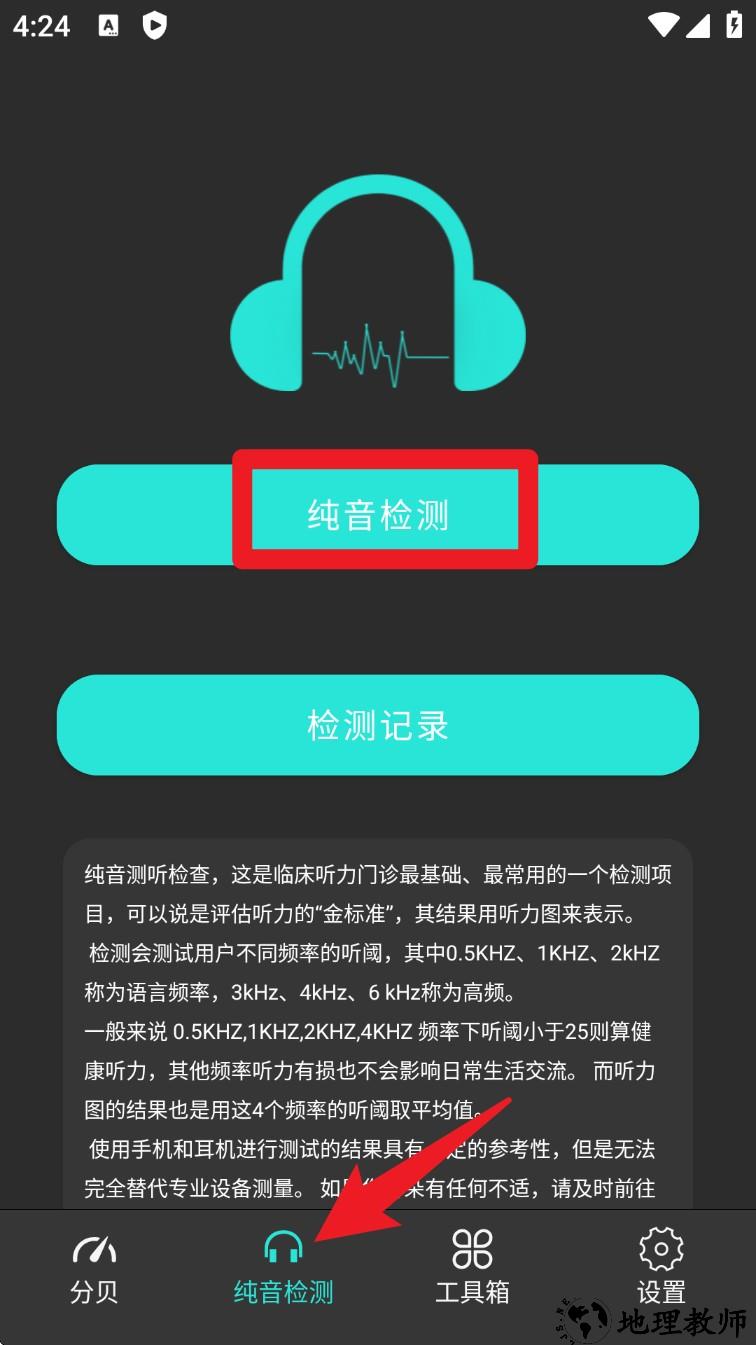Go to the 设置 settings tab

click(x=661, y=1268)
